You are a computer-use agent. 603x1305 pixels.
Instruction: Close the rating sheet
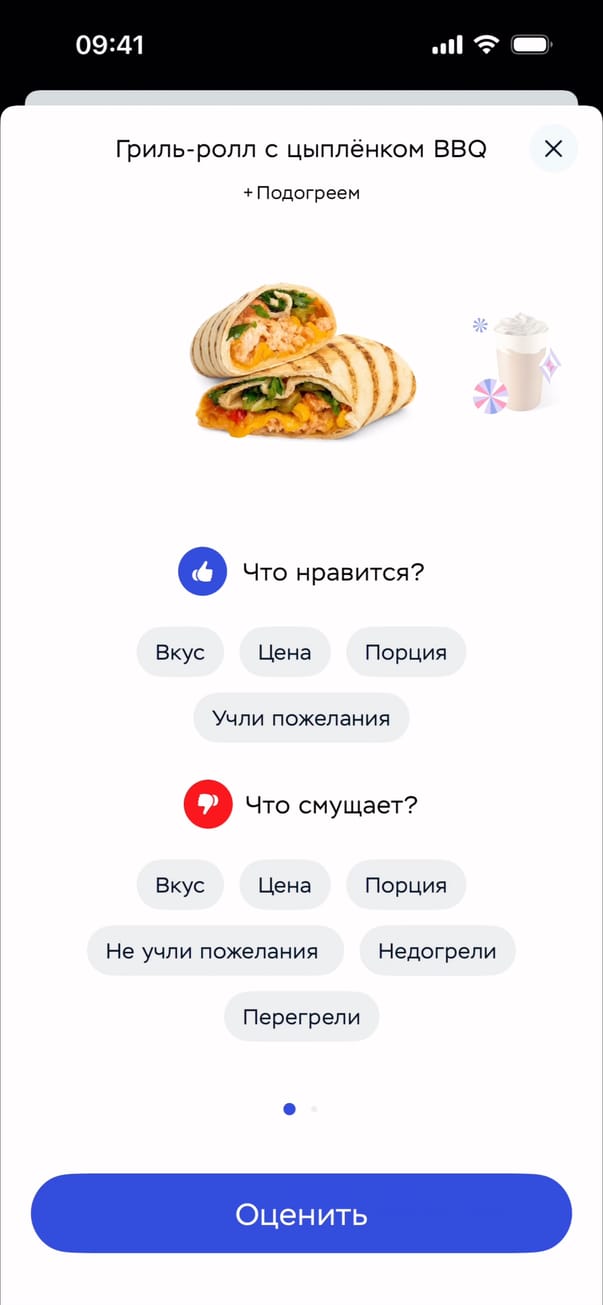pyautogui.click(x=553, y=149)
